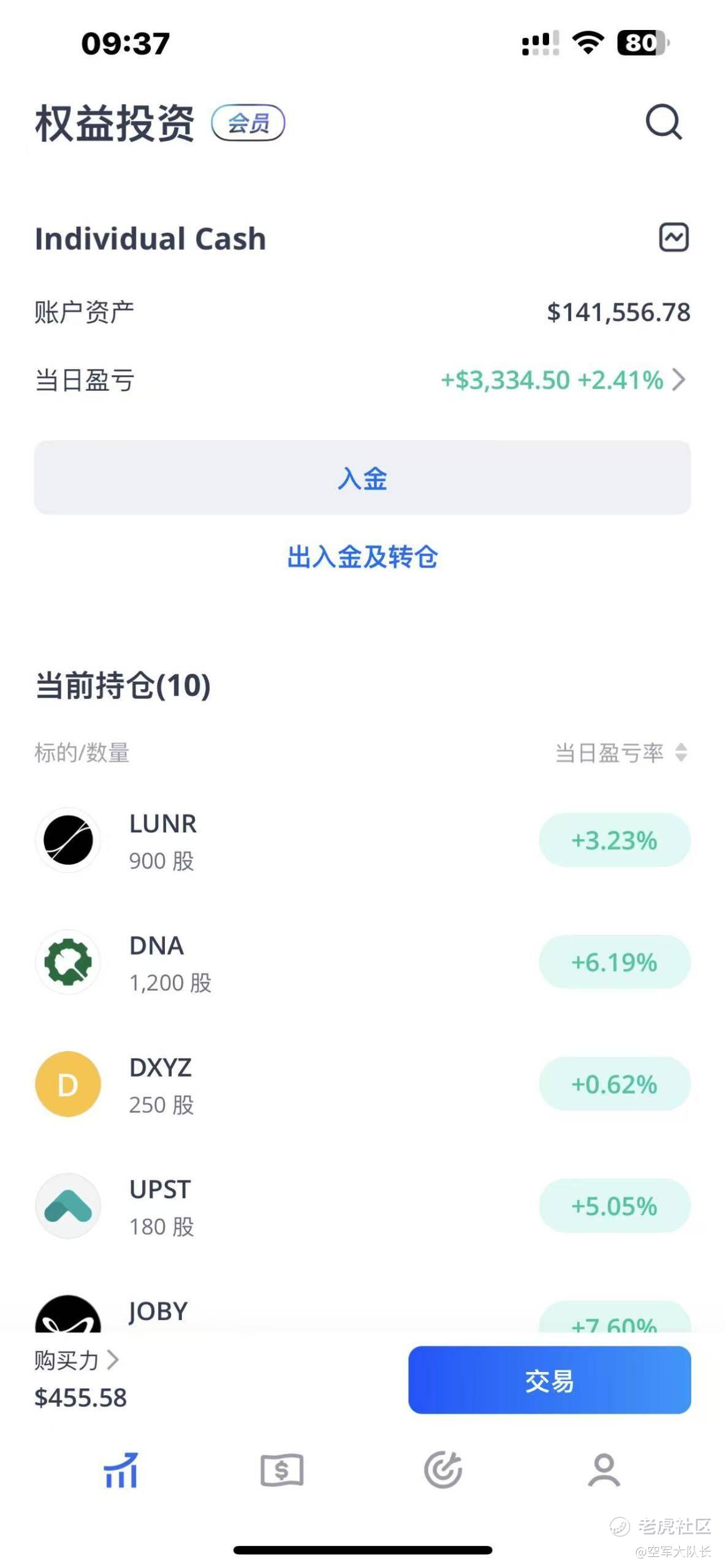Open today's profit and loss details
This screenshot has width=725, height=1568.
click(x=563, y=380)
